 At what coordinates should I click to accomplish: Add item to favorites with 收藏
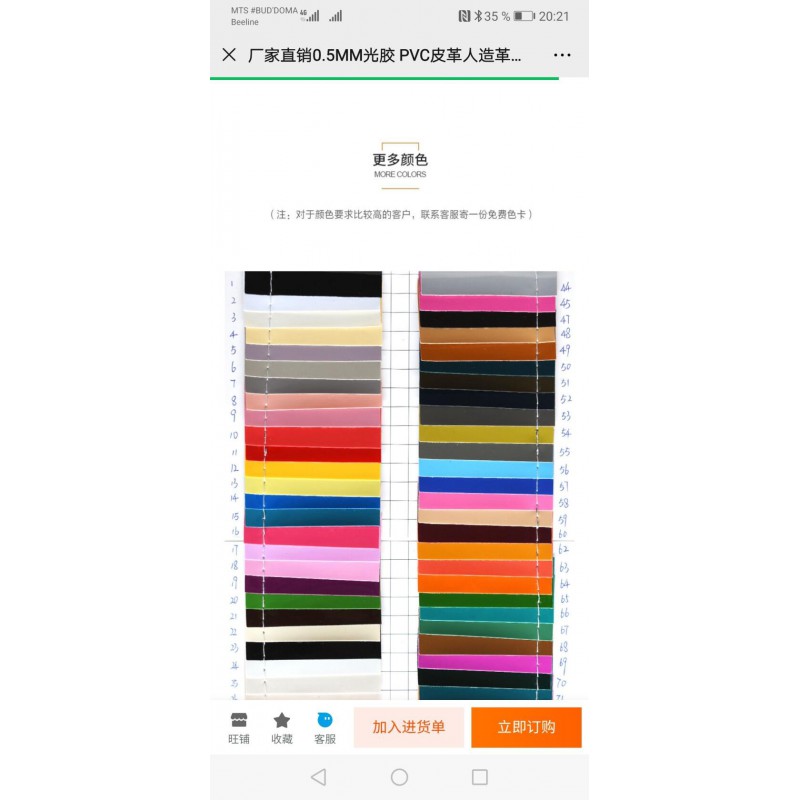click(282, 727)
